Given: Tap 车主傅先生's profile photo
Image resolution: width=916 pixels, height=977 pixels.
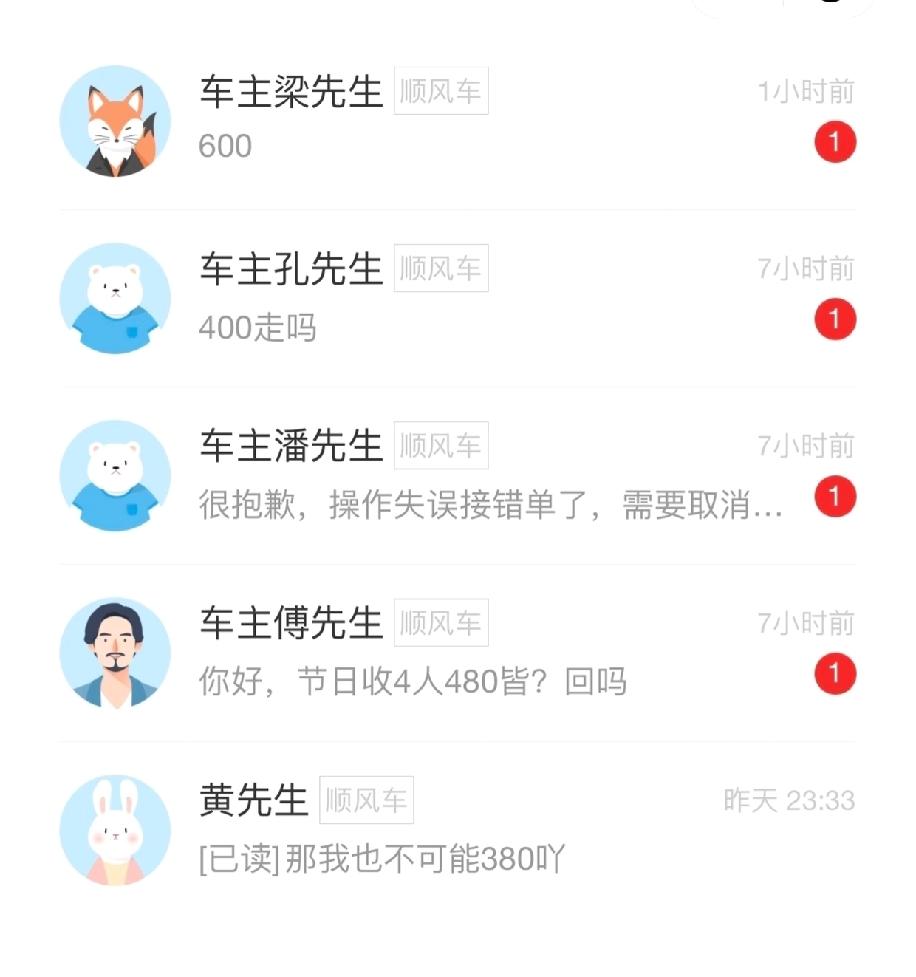Looking at the screenshot, I should [x=114, y=652].
